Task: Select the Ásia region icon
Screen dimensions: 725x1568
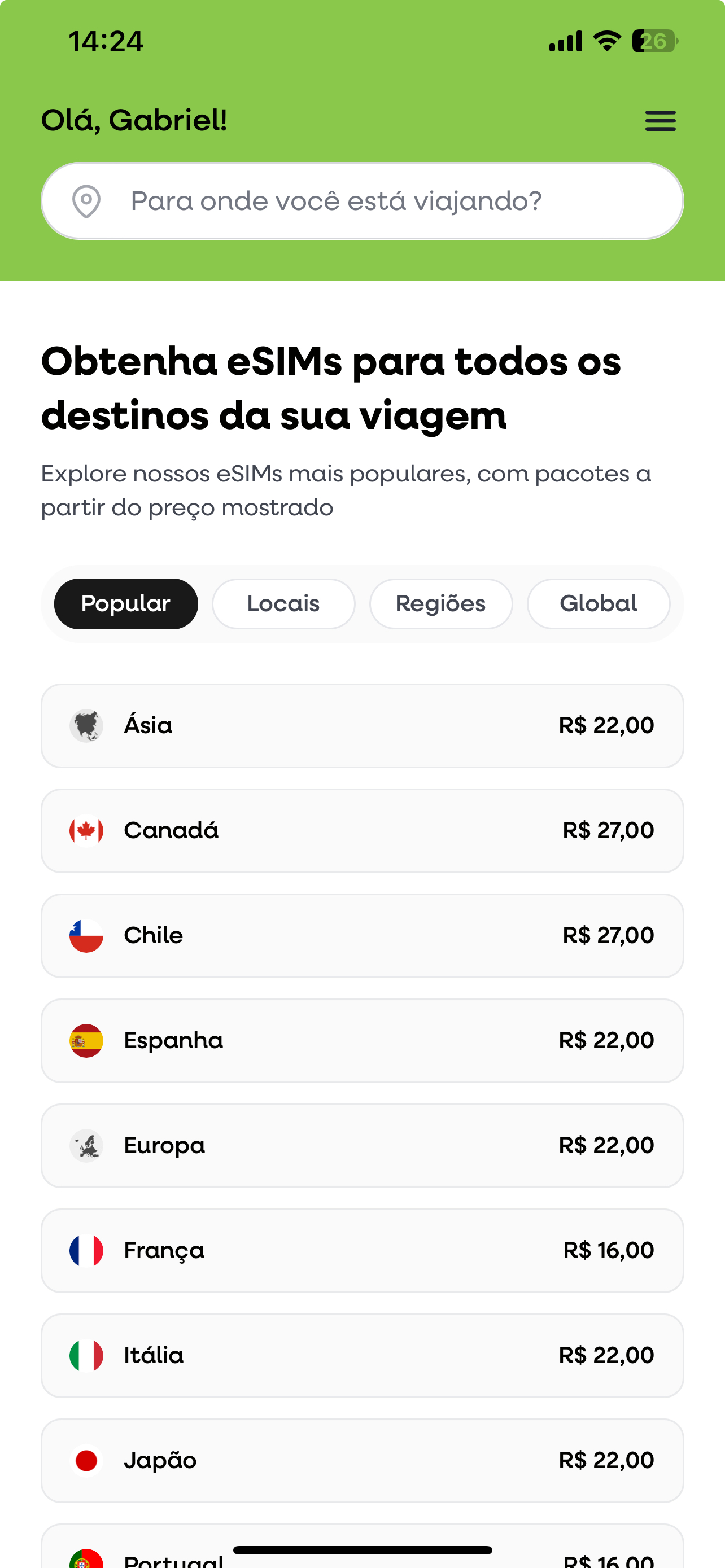Action: tap(87, 725)
